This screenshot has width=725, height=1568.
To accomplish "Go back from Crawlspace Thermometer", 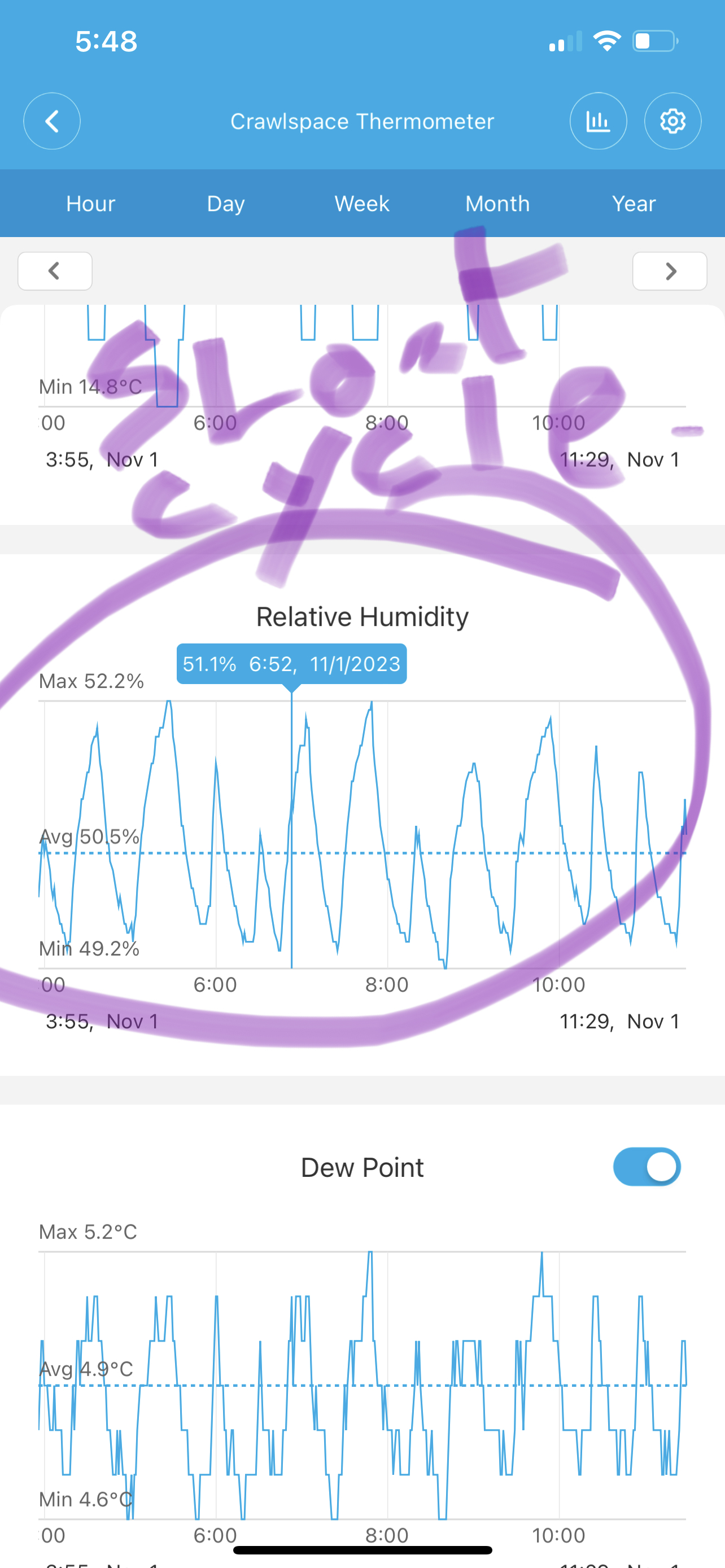I will point(52,121).
